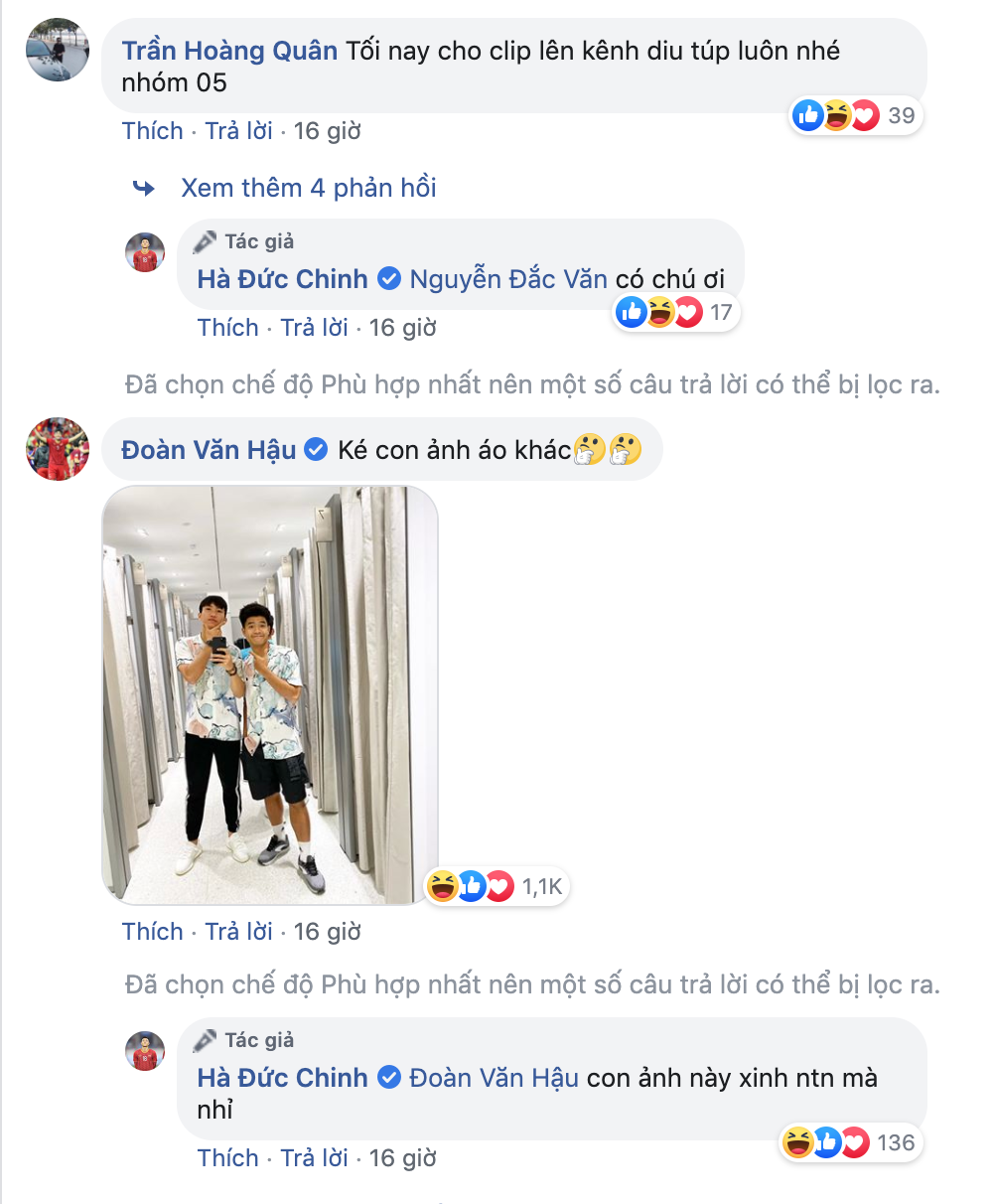Click the haha reaction icon showing 39 reactions
This screenshot has width=993, height=1204.
pyautogui.click(x=837, y=116)
